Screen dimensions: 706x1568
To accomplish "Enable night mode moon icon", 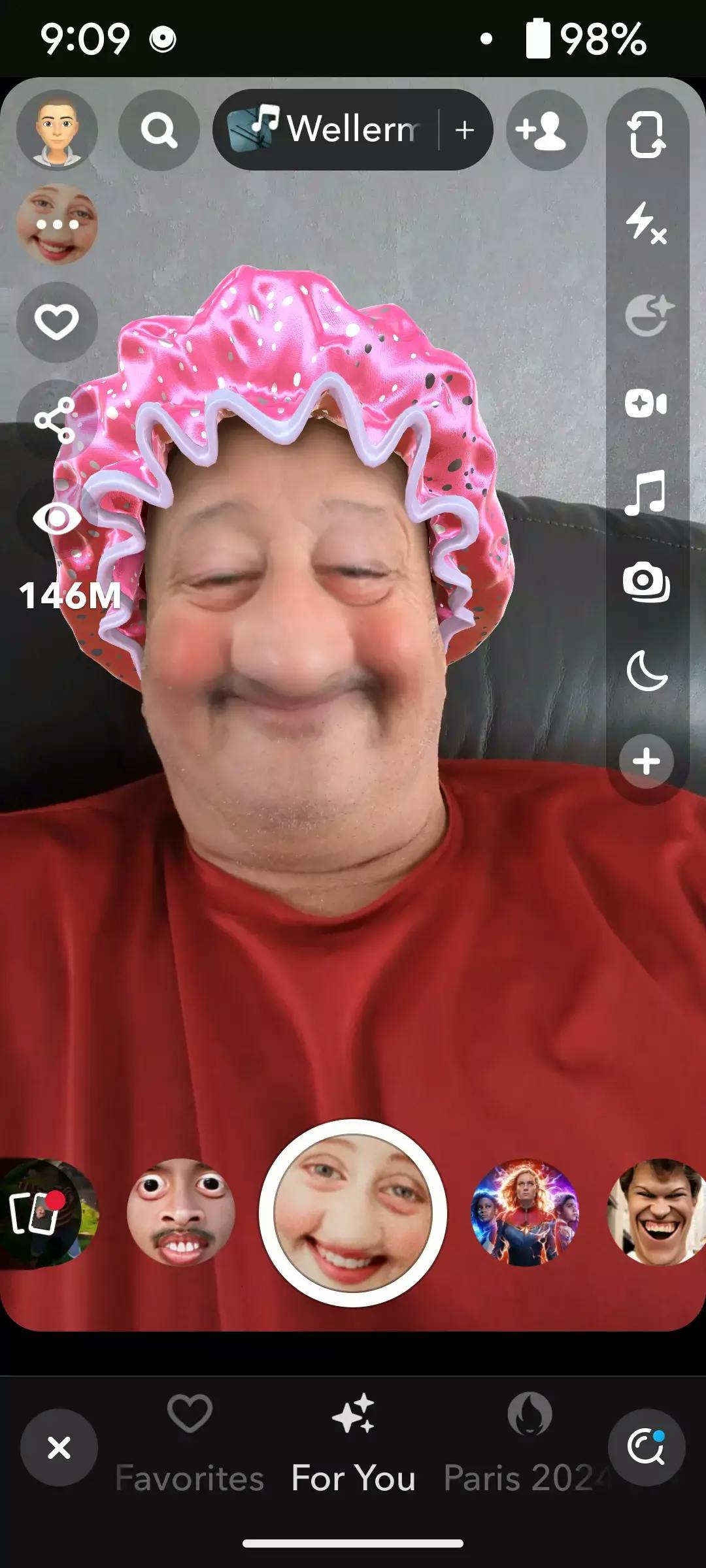I will coord(647,671).
